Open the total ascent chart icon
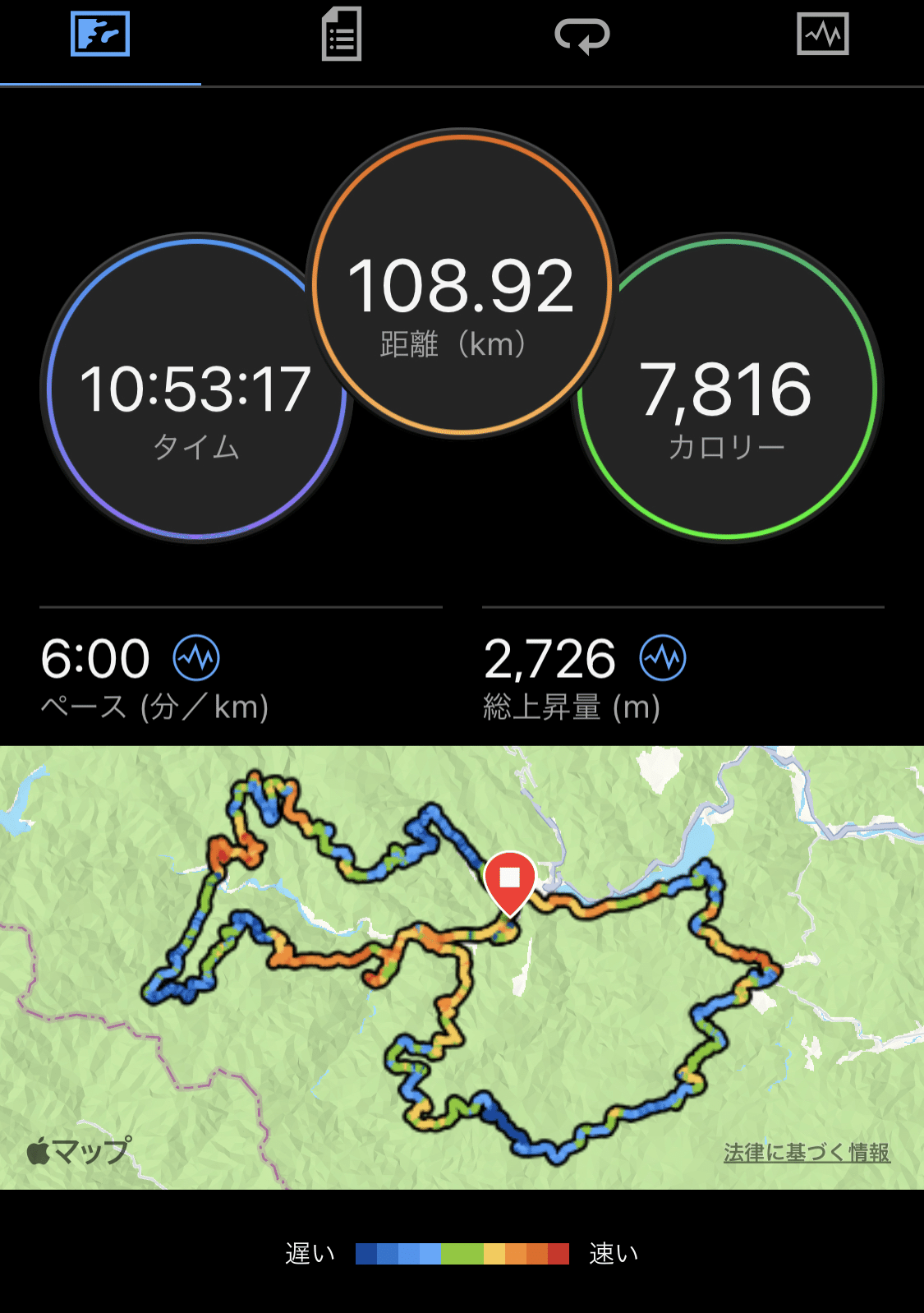Screen dimensions: 924x1313 (663, 658)
